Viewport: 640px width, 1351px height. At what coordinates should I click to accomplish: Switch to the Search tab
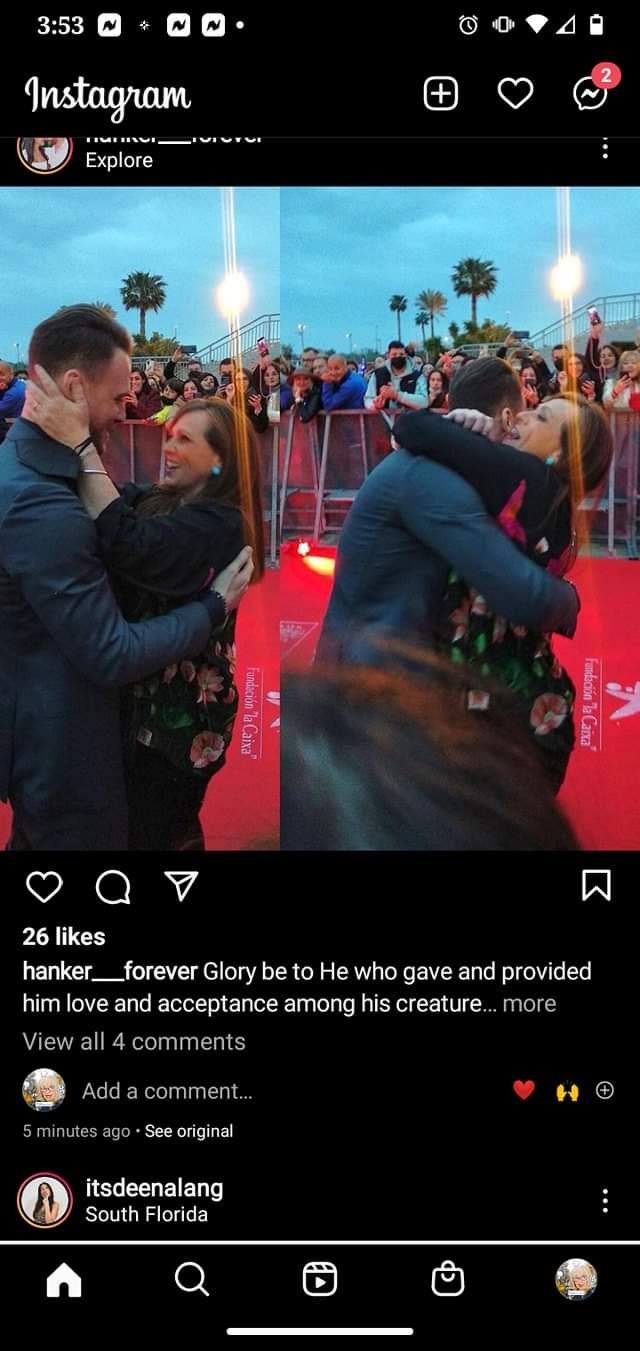[191, 1278]
